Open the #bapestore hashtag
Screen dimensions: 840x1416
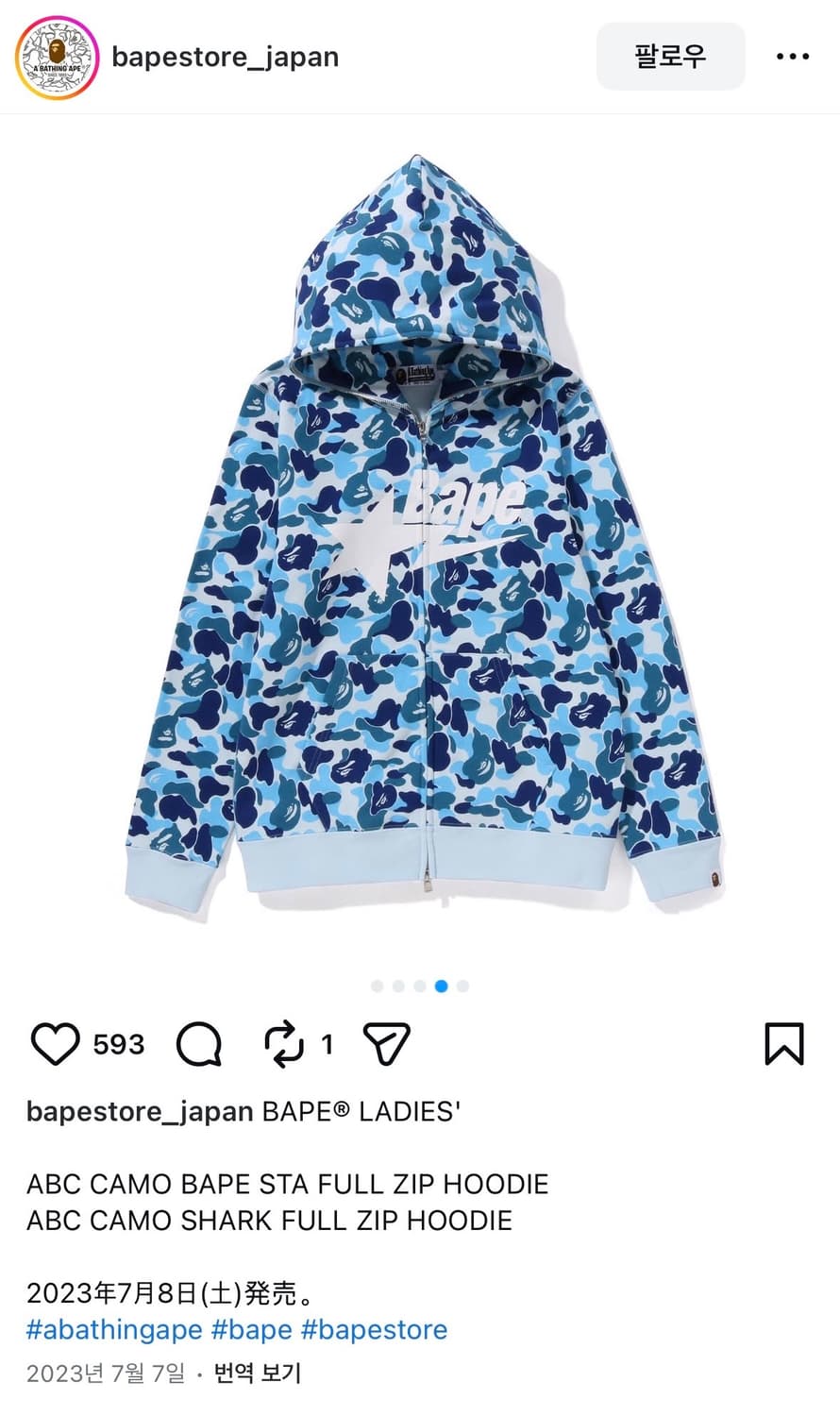tap(374, 1329)
